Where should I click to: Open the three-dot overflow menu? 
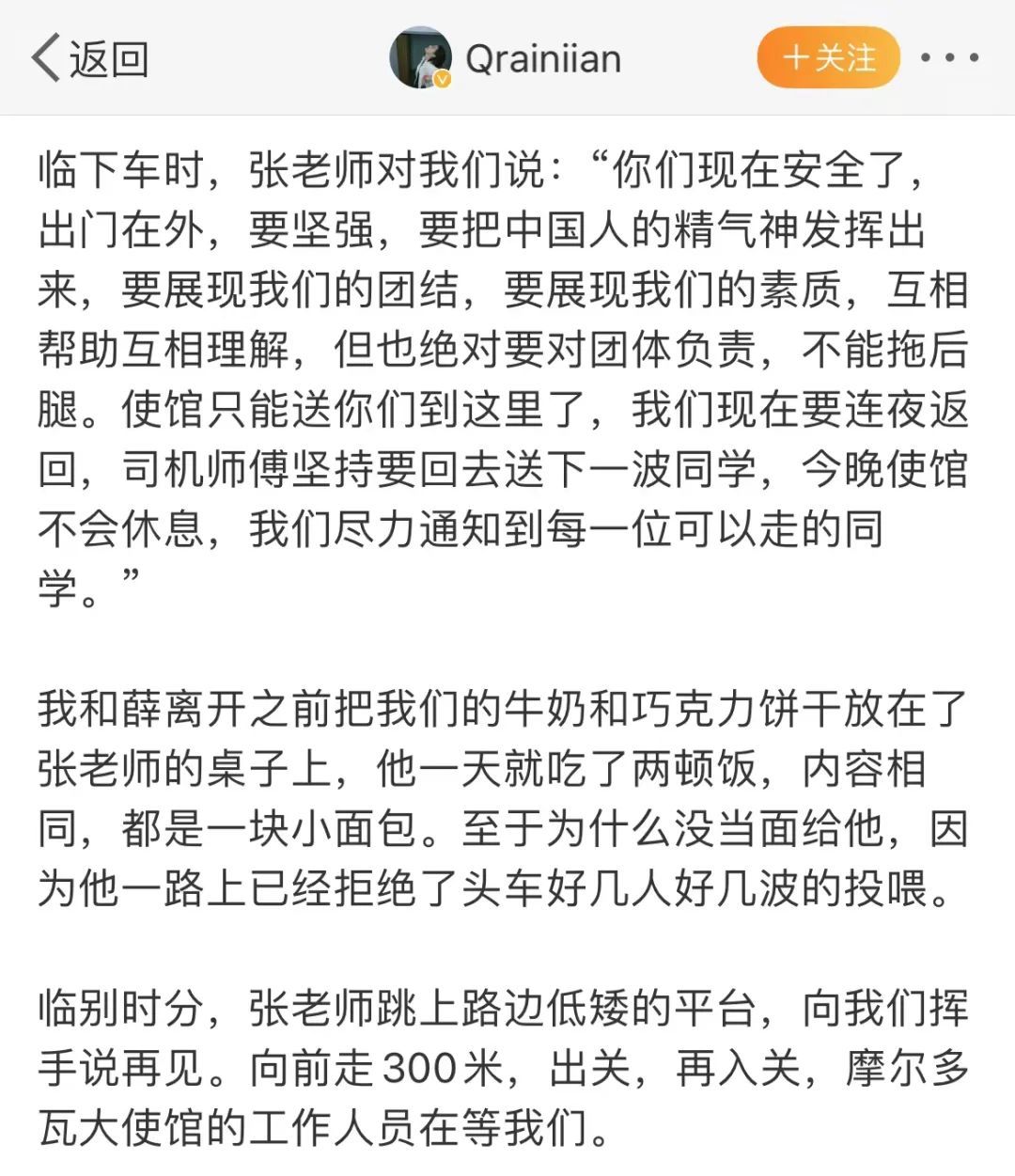click(949, 58)
